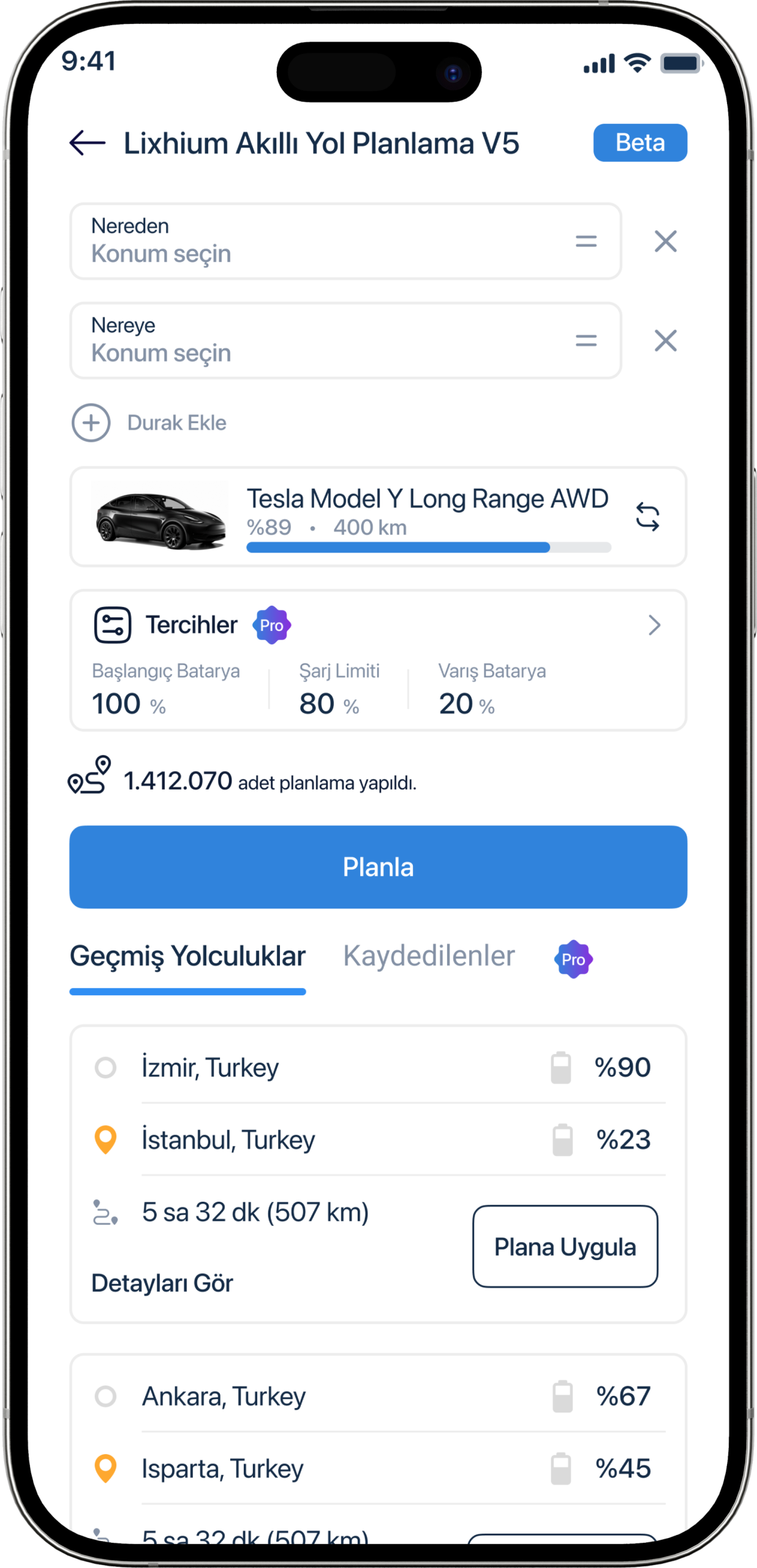757x1568 pixels.
Task: Start planning with the Planla button
Action: click(x=378, y=867)
